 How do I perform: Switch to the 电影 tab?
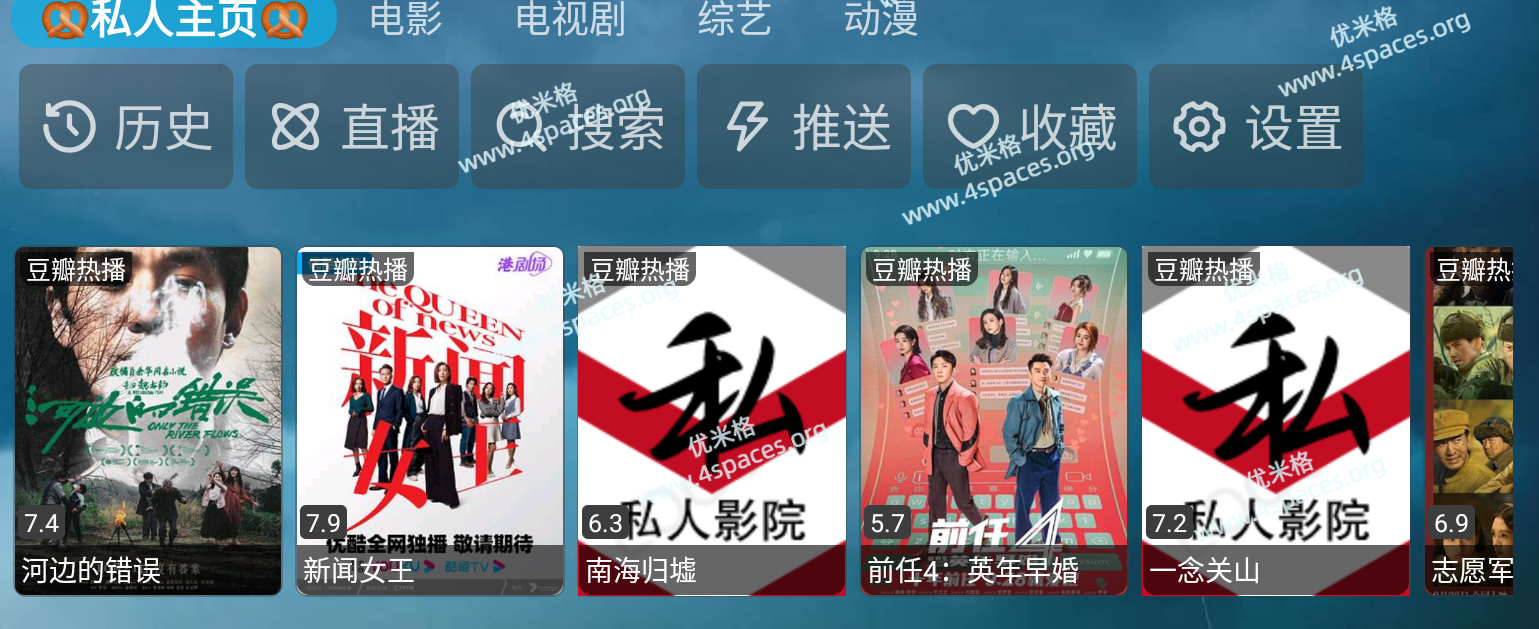(405, 19)
